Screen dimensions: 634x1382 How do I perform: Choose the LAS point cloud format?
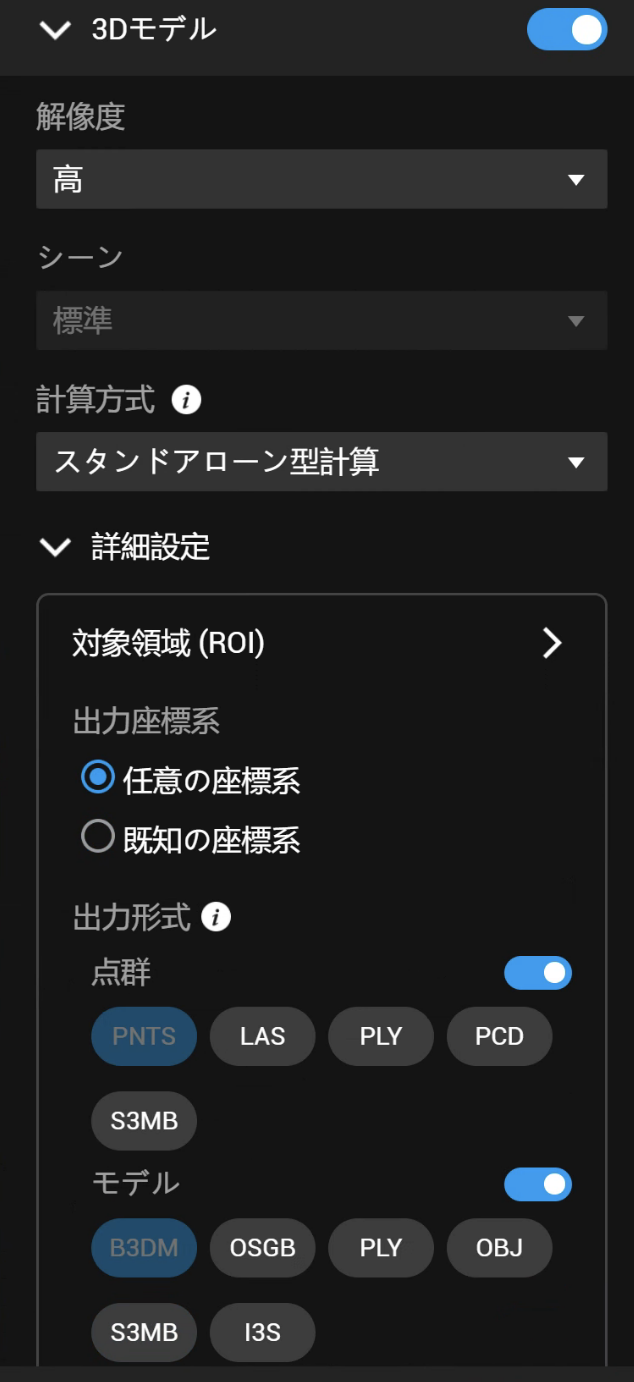262,1036
